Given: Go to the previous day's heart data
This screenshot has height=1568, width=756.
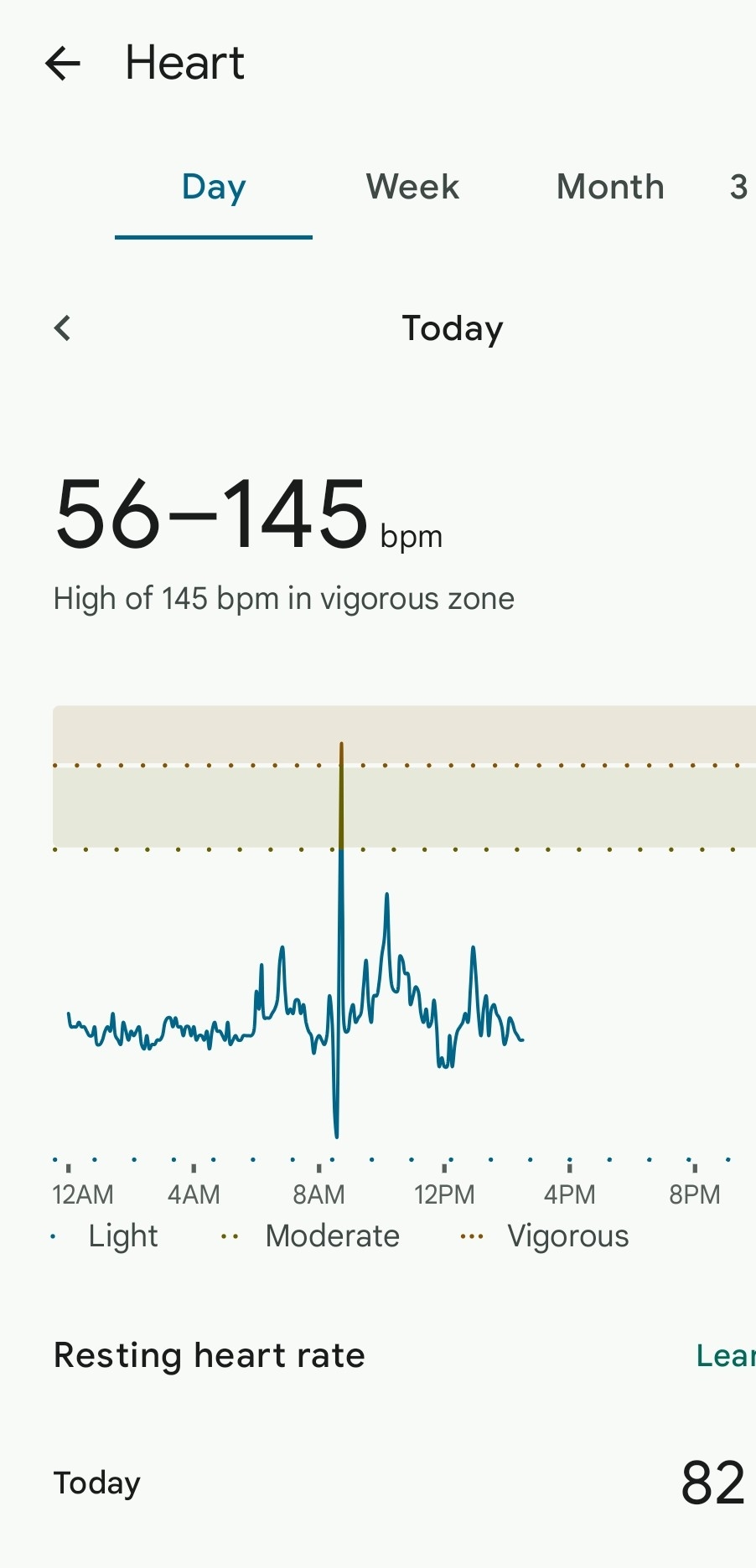Looking at the screenshot, I should pyautogui.click(x=63, y=328).
